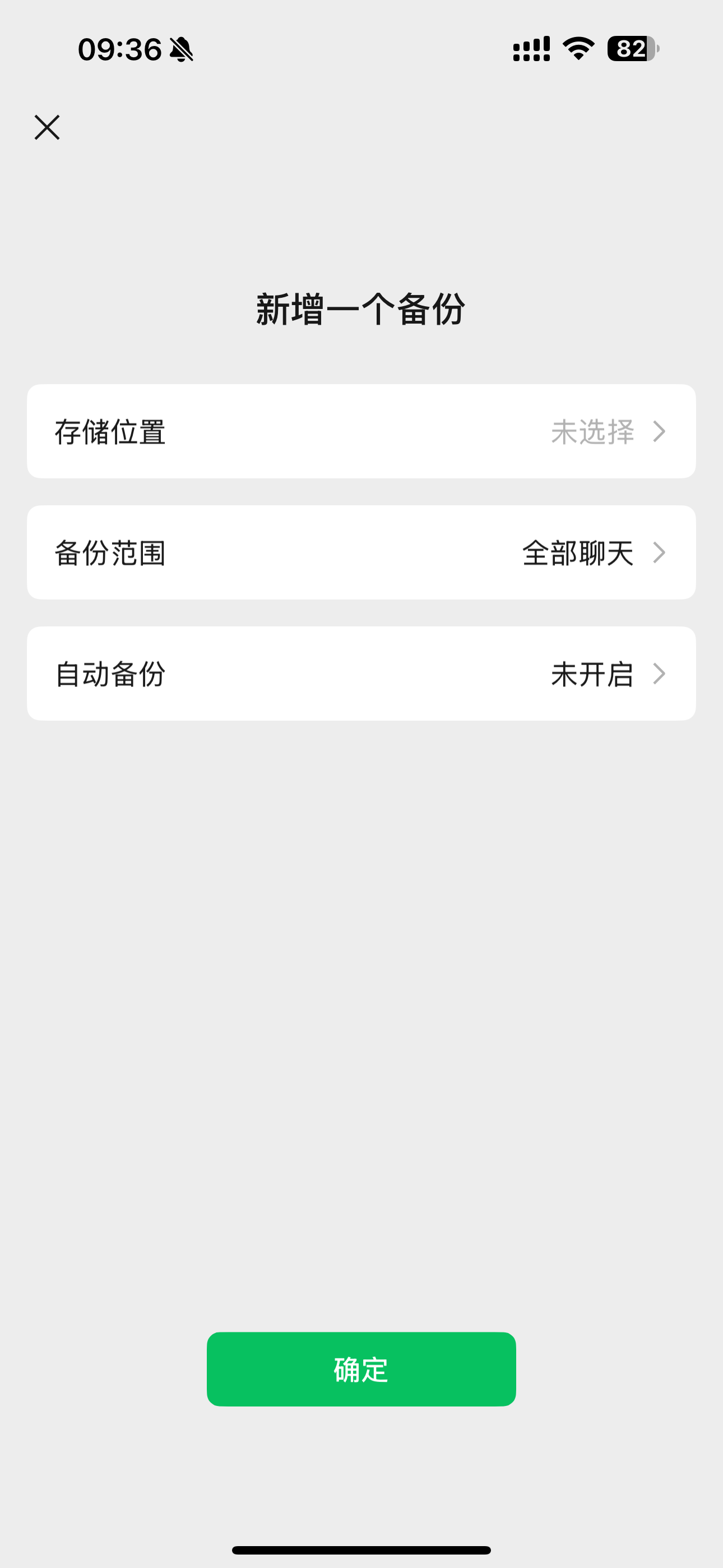Tap 未选择 to pick a storage location
This screenshot has height=1568, width=723.
point(592,432)
